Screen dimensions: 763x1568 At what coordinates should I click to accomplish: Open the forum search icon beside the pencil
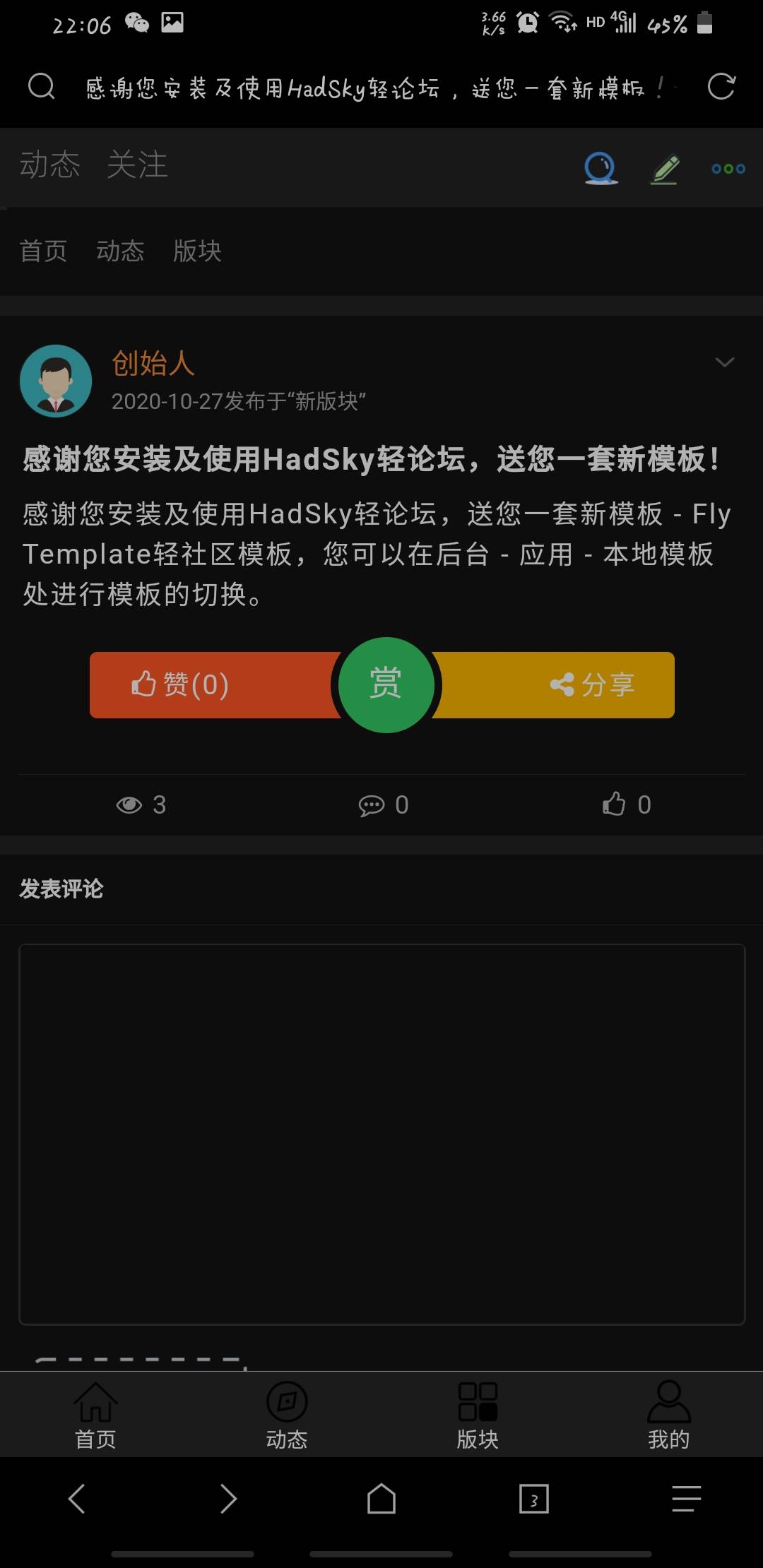[x=601, y=168]
